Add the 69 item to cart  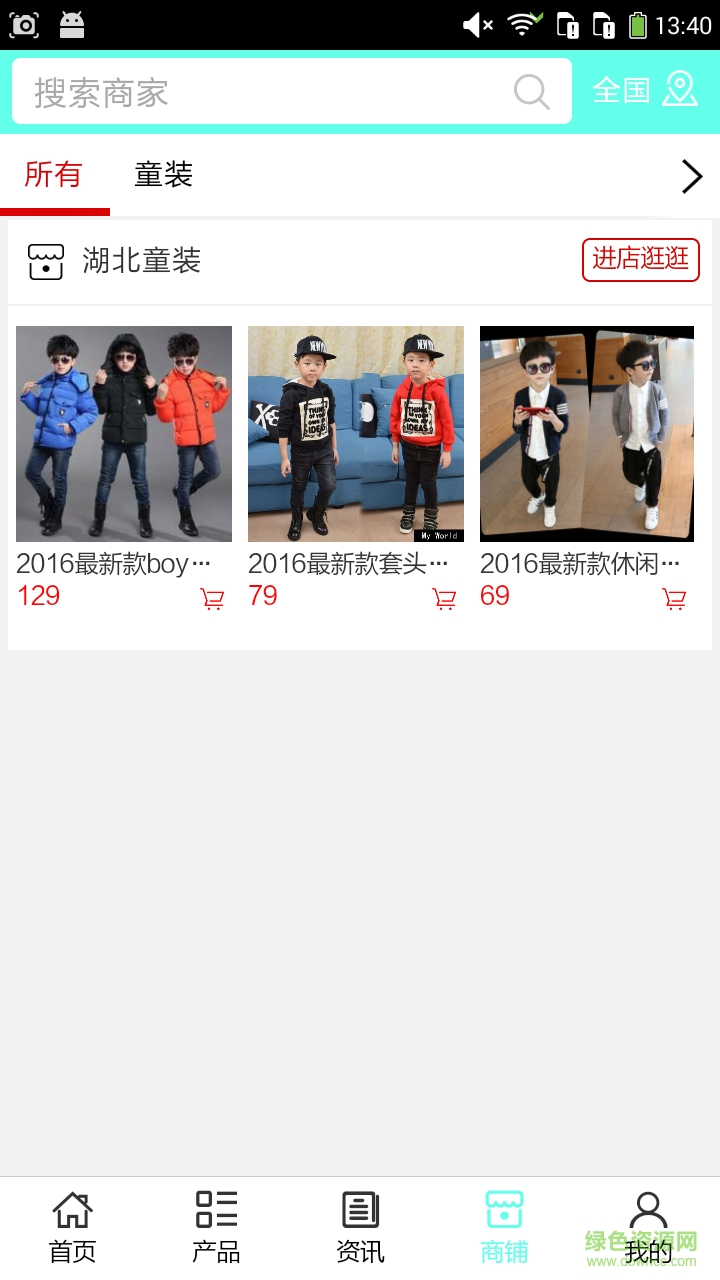point(675,599)
